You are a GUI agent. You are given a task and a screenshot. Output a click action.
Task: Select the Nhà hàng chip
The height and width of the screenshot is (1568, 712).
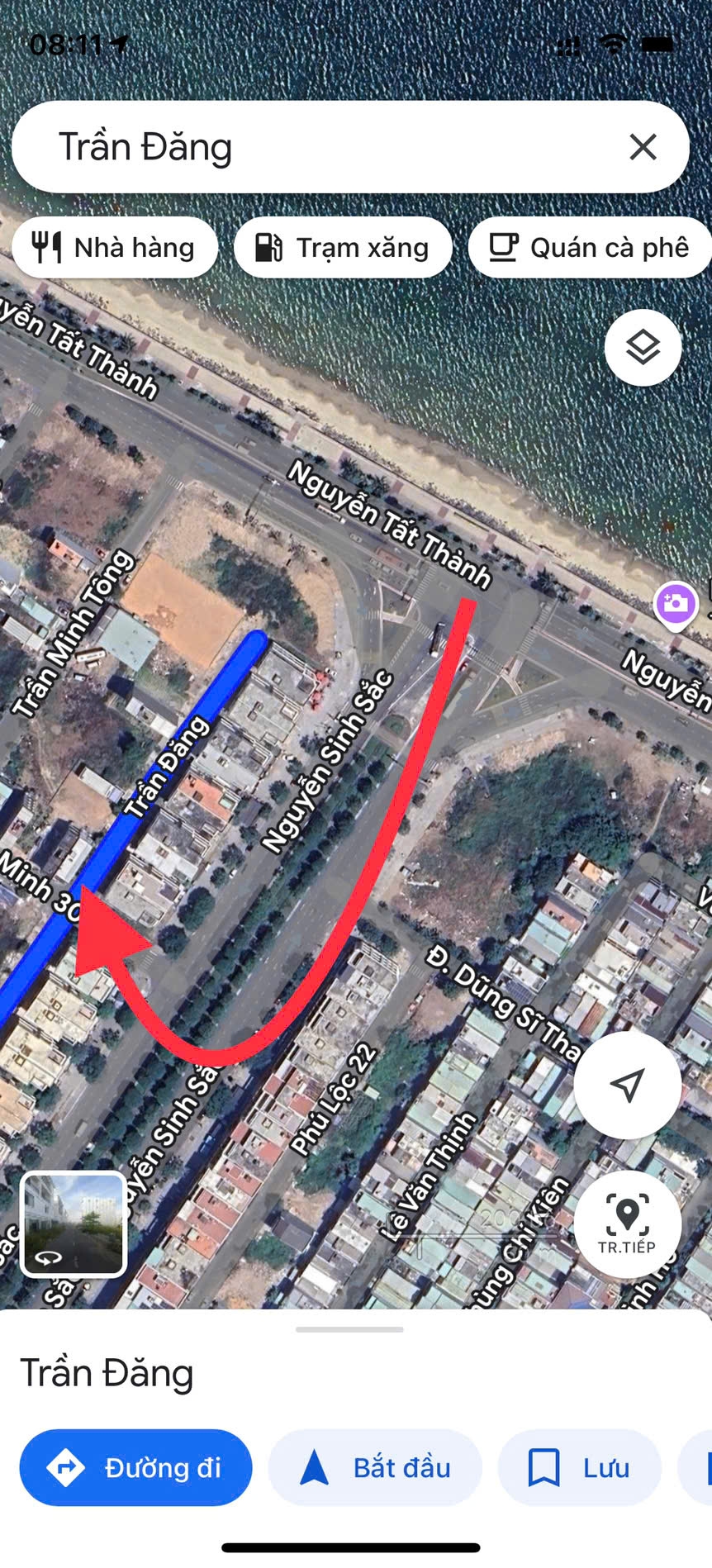[115, 247]
